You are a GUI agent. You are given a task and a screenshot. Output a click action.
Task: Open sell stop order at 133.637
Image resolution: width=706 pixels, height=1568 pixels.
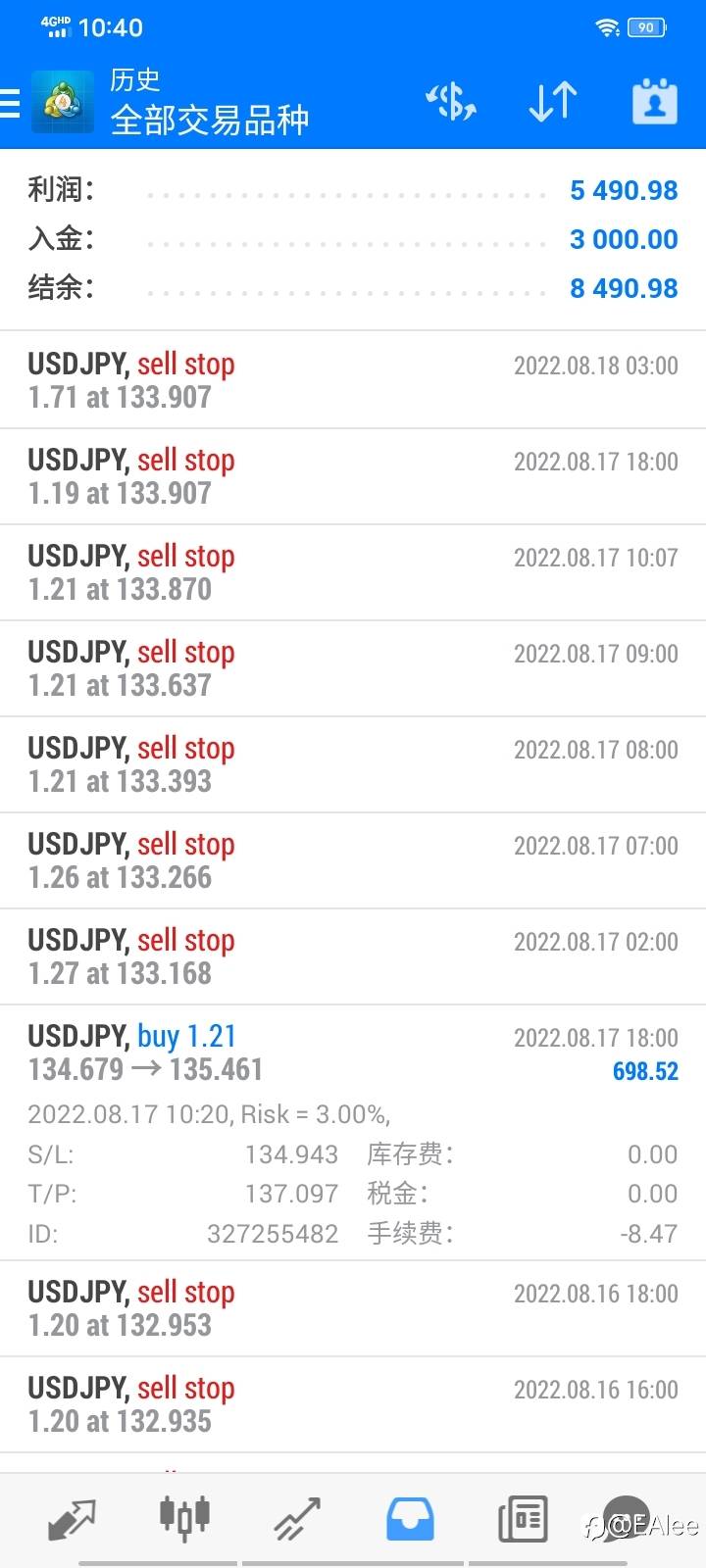point(353,668)
